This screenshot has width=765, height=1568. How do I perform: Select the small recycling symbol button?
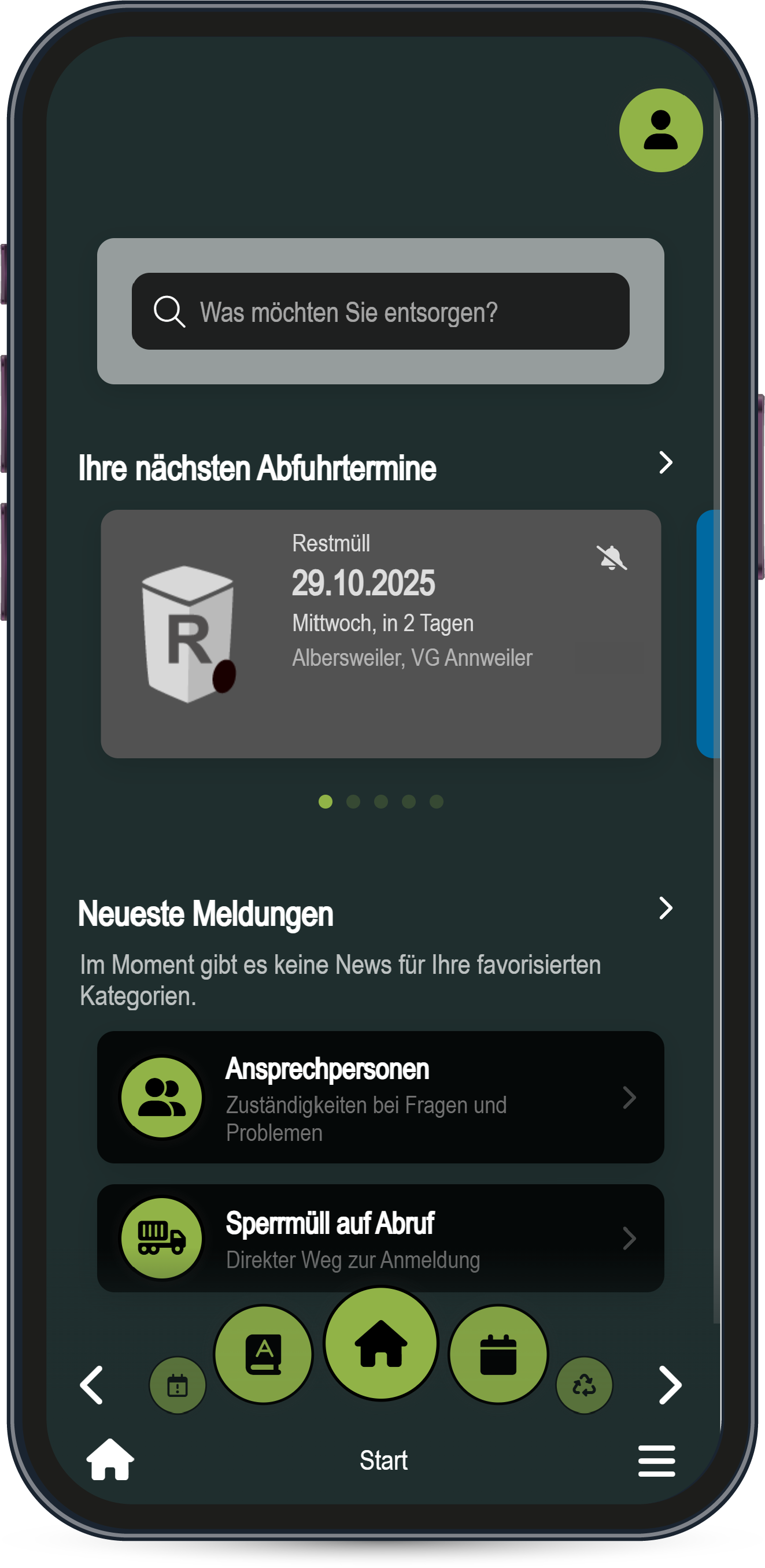pos(584,1385)
